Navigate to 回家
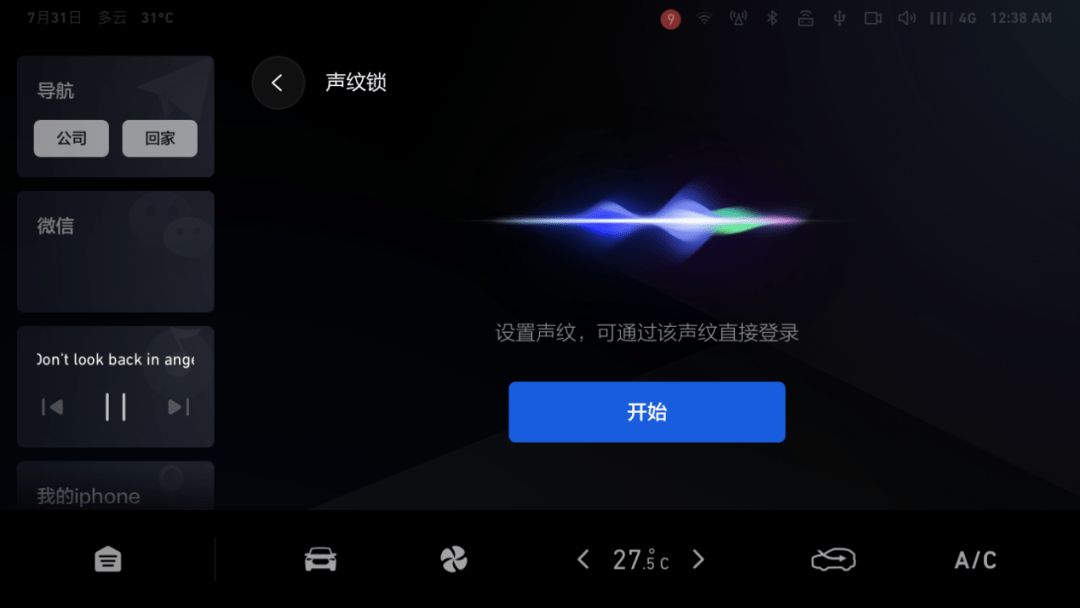The image size is (1080, 608). (160, 139)
